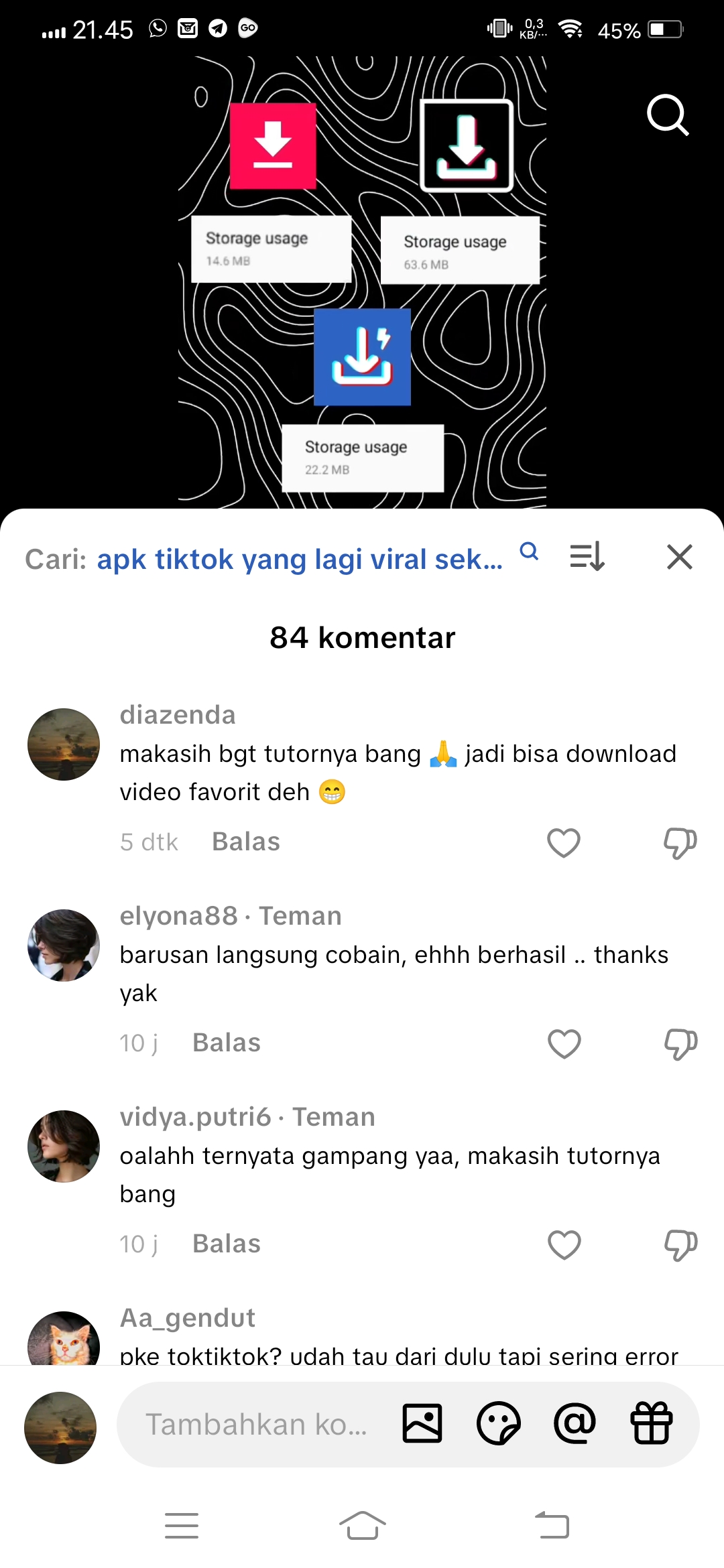This screenshot has width=724, height=1568.
Task: Go to the home screen
Action: 362,1526
